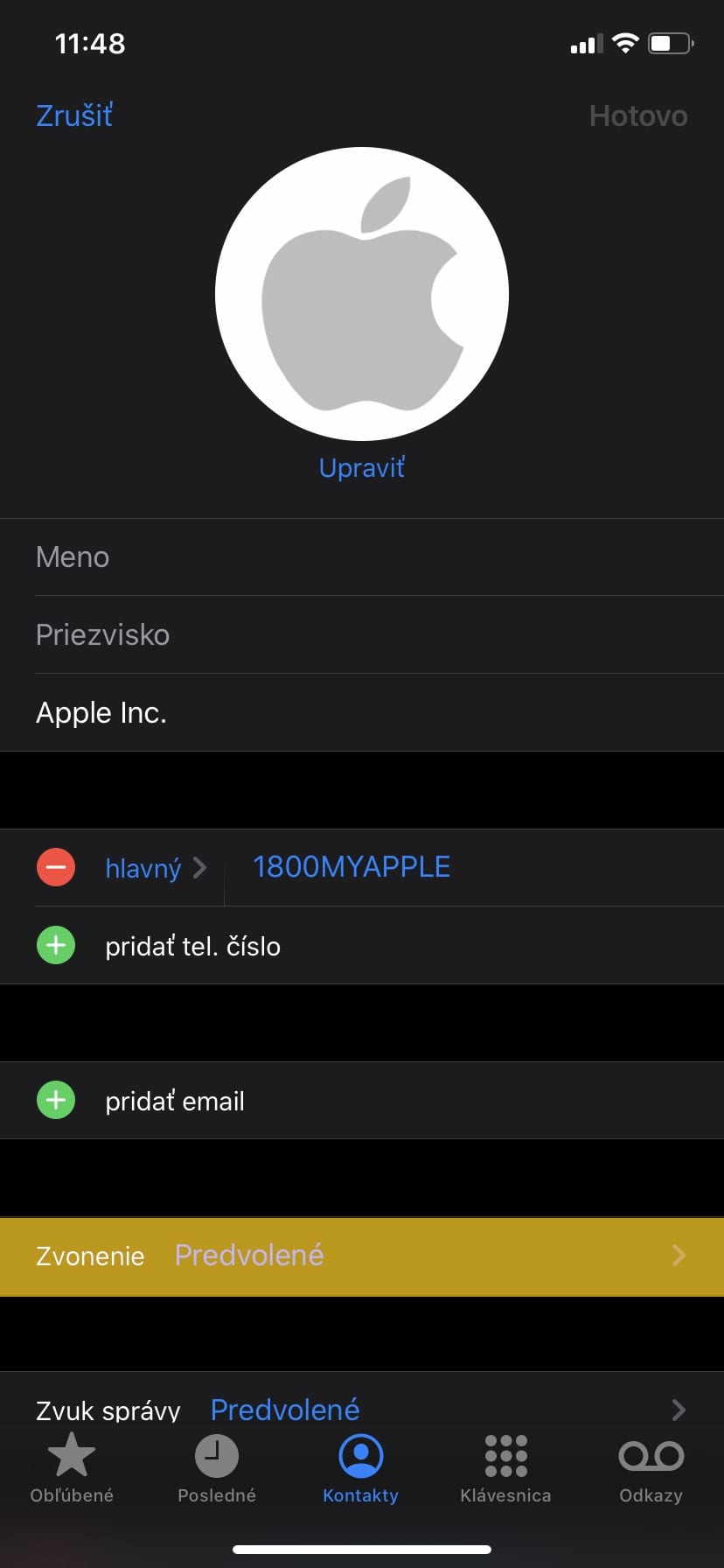Switch to the Obľúbené tab

click(72, 1468)
